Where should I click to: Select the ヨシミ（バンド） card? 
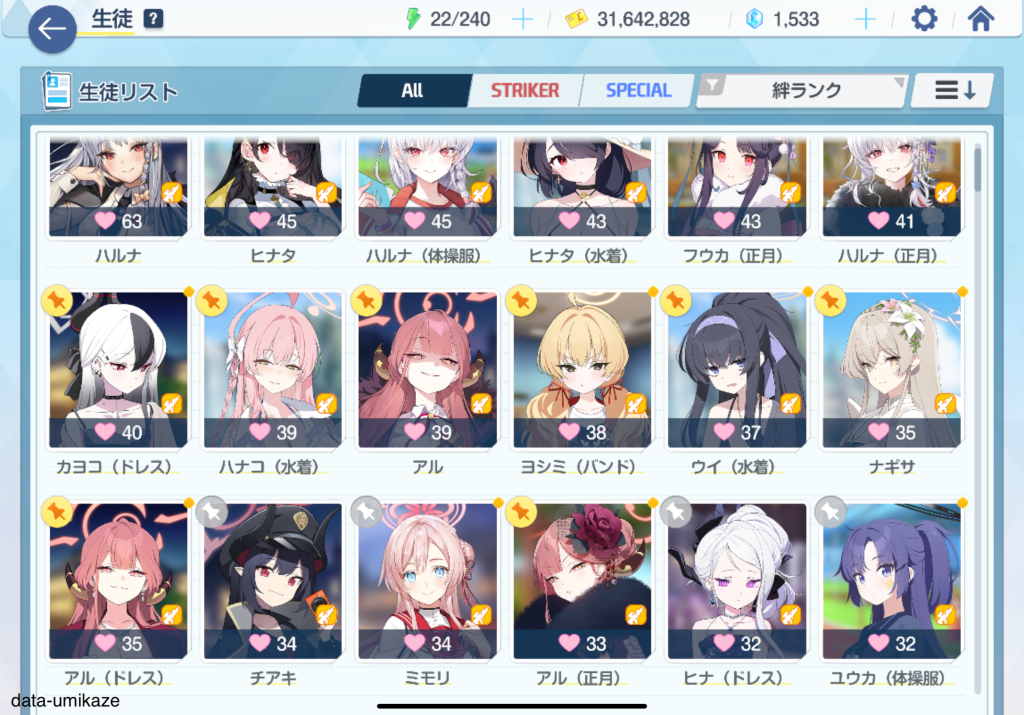pyautogui.click(x=581, y=375)
